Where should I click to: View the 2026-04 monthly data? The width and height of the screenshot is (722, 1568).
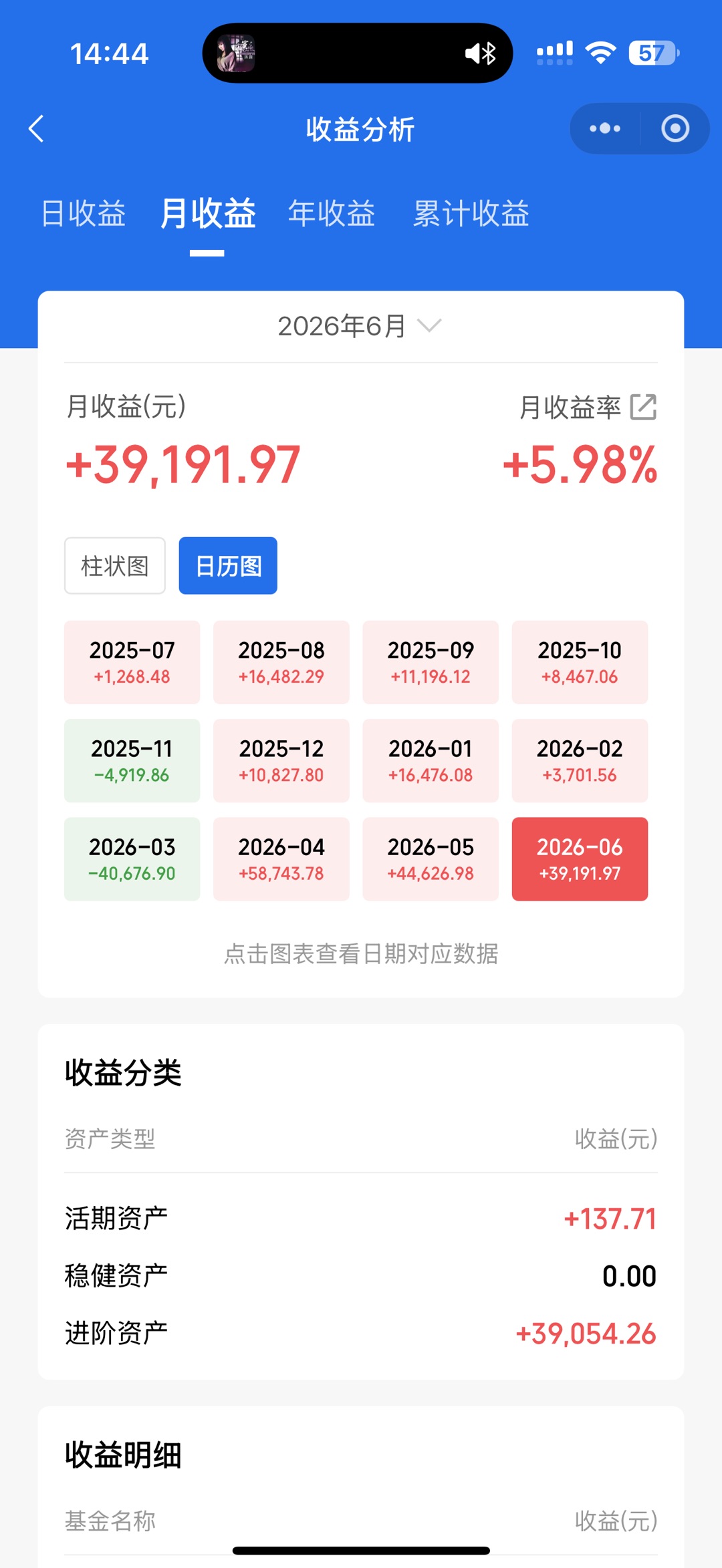click(281, 859)
